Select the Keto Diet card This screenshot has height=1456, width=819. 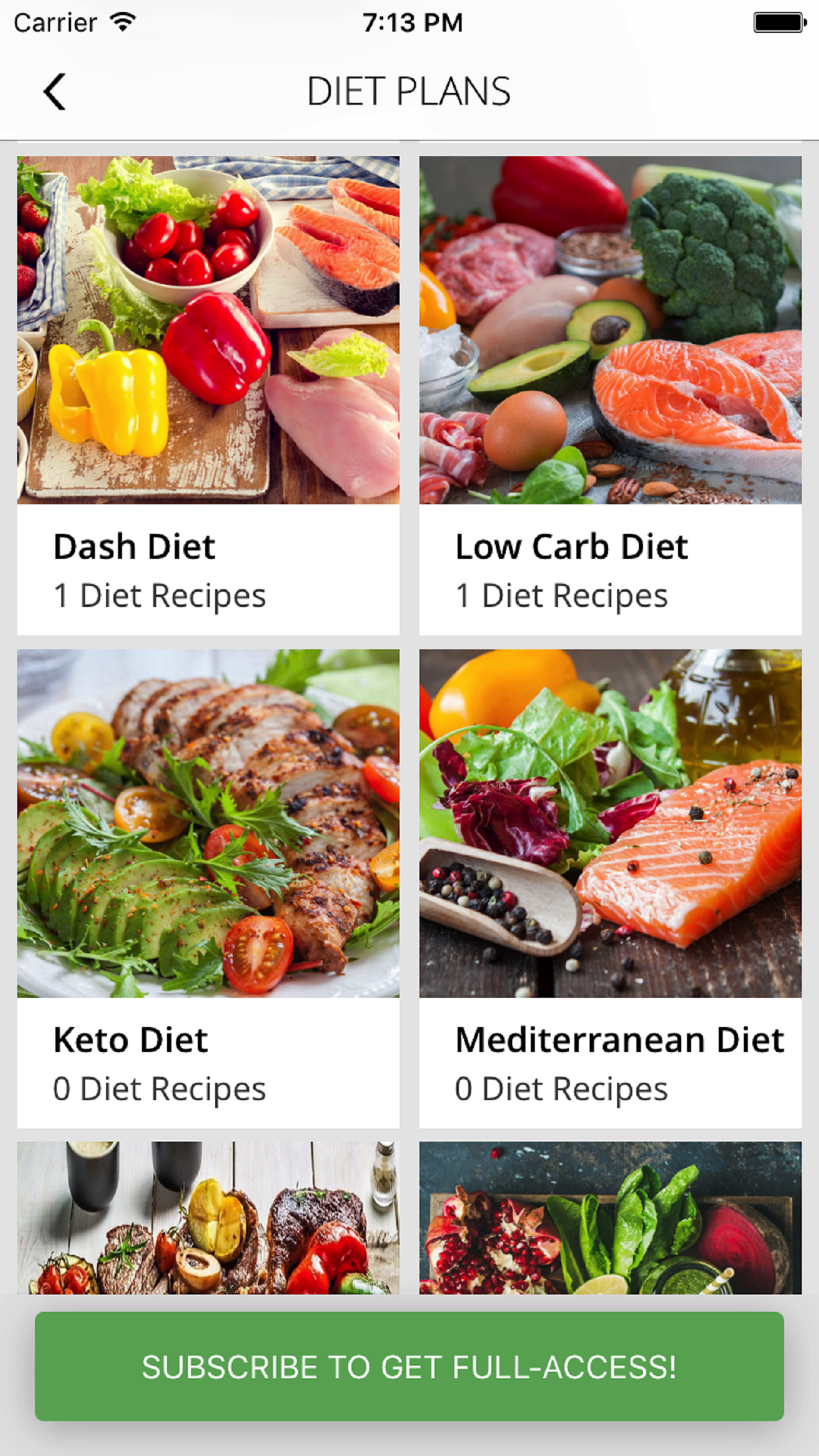[x=208, y=888]
